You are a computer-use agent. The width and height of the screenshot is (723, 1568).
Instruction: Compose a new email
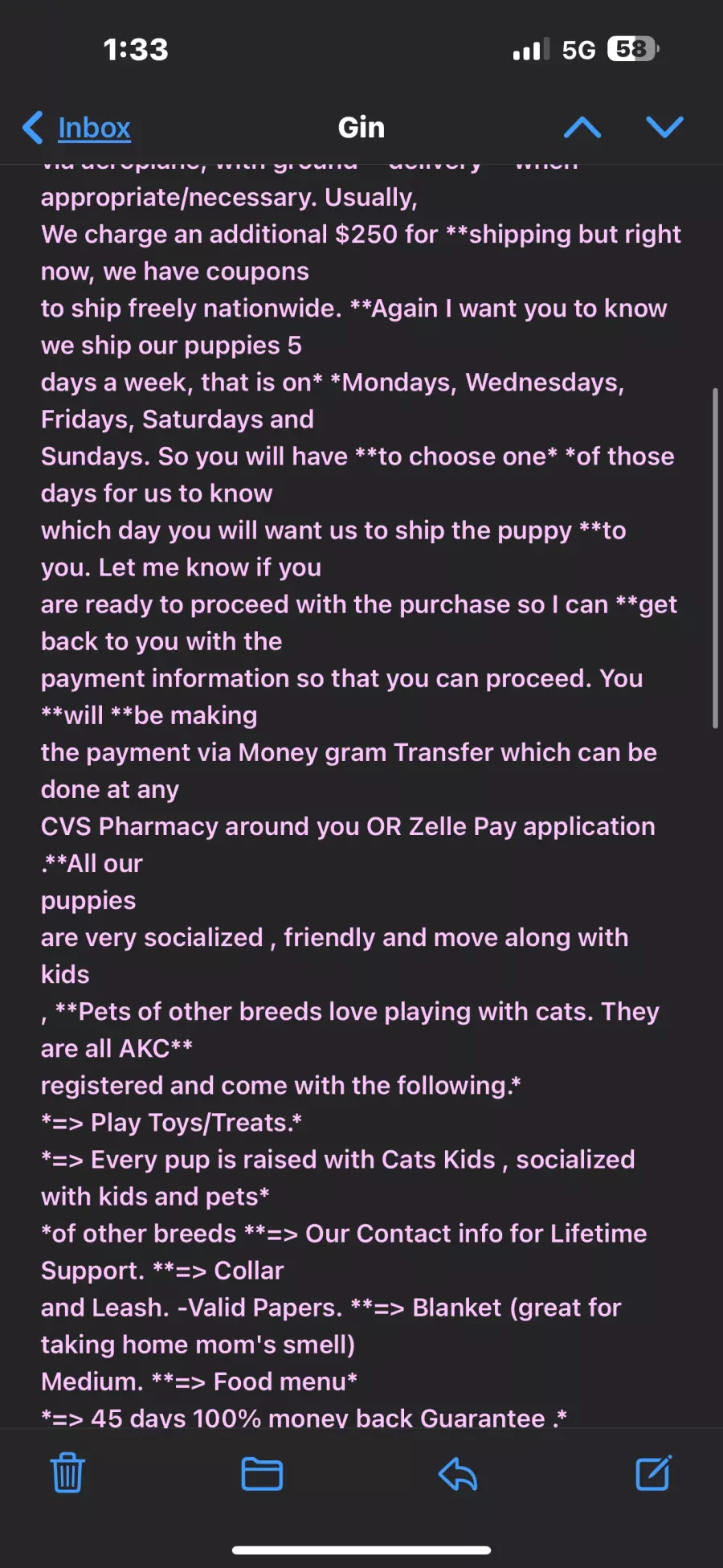tap(653, 1472)
